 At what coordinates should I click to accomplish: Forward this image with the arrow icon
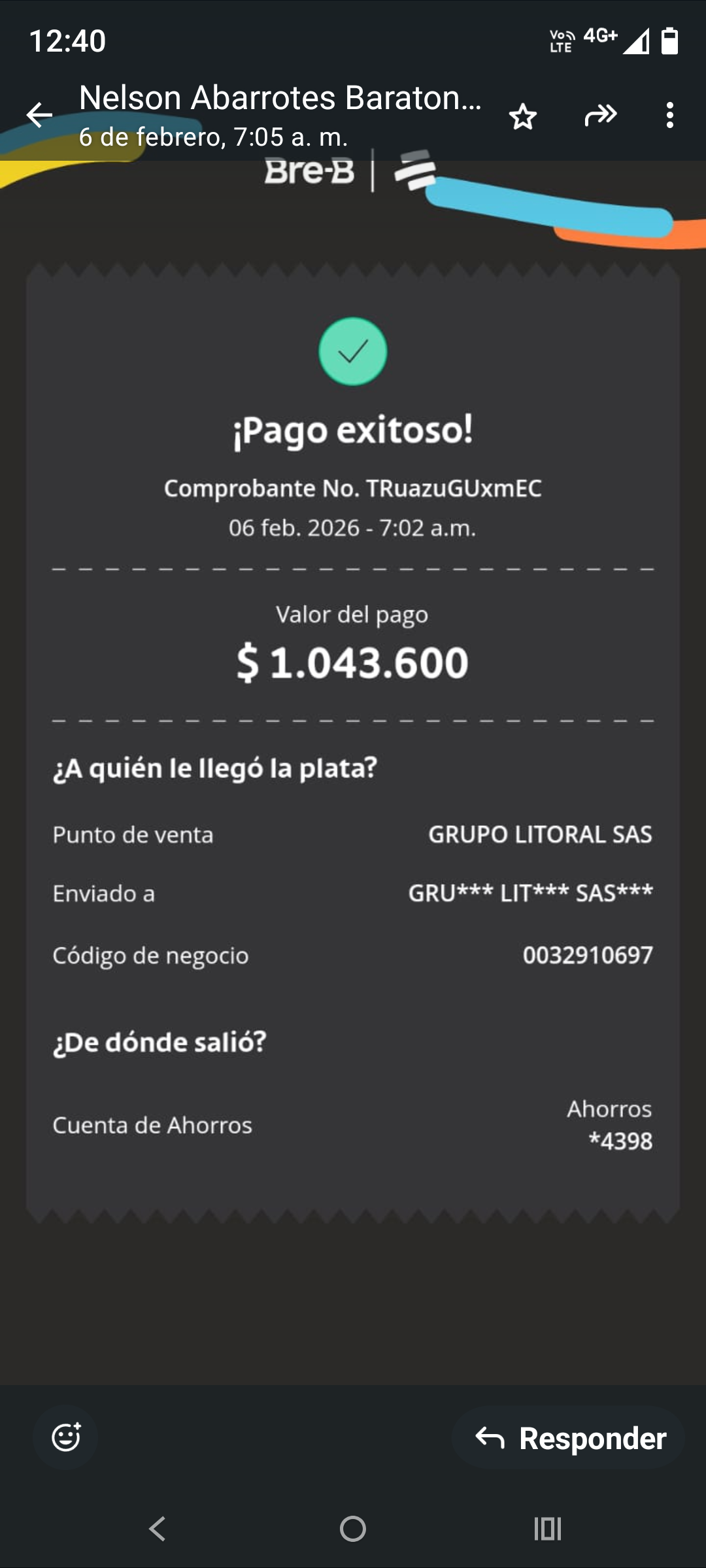click(x=600, y=115)
